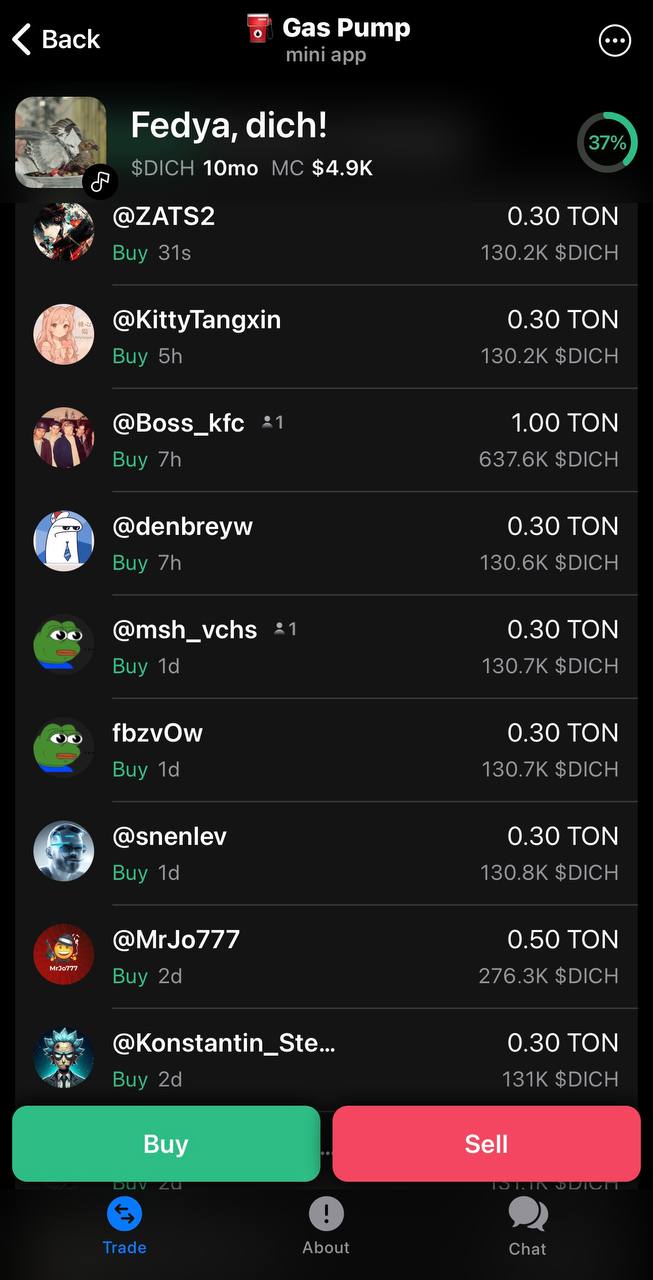This screenshot has width=653, height=1280.
Task: Open the Buy button
Action: 166,1144
